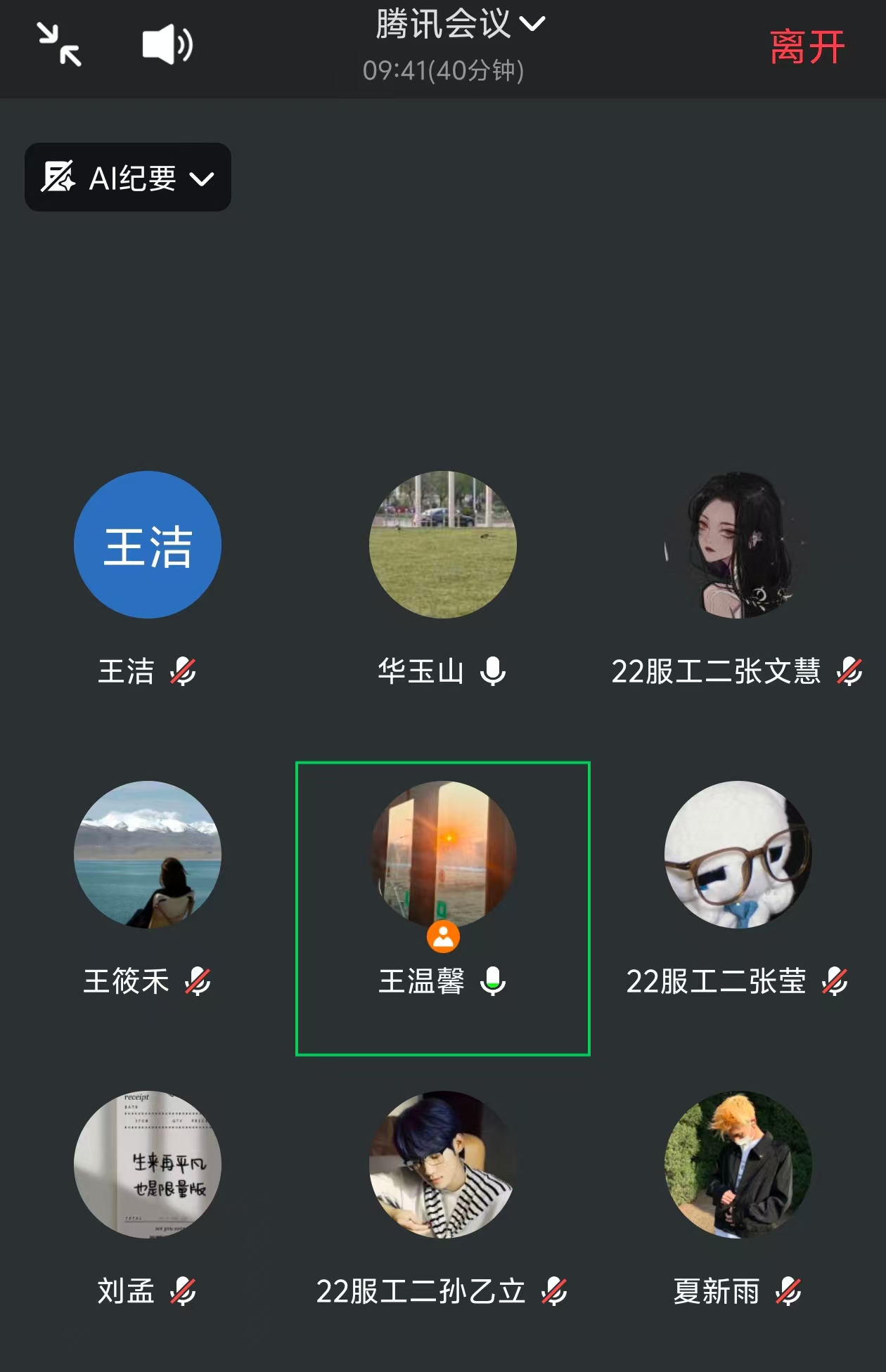
Task: Select participant 华玉山's tile
Action: 443,545
